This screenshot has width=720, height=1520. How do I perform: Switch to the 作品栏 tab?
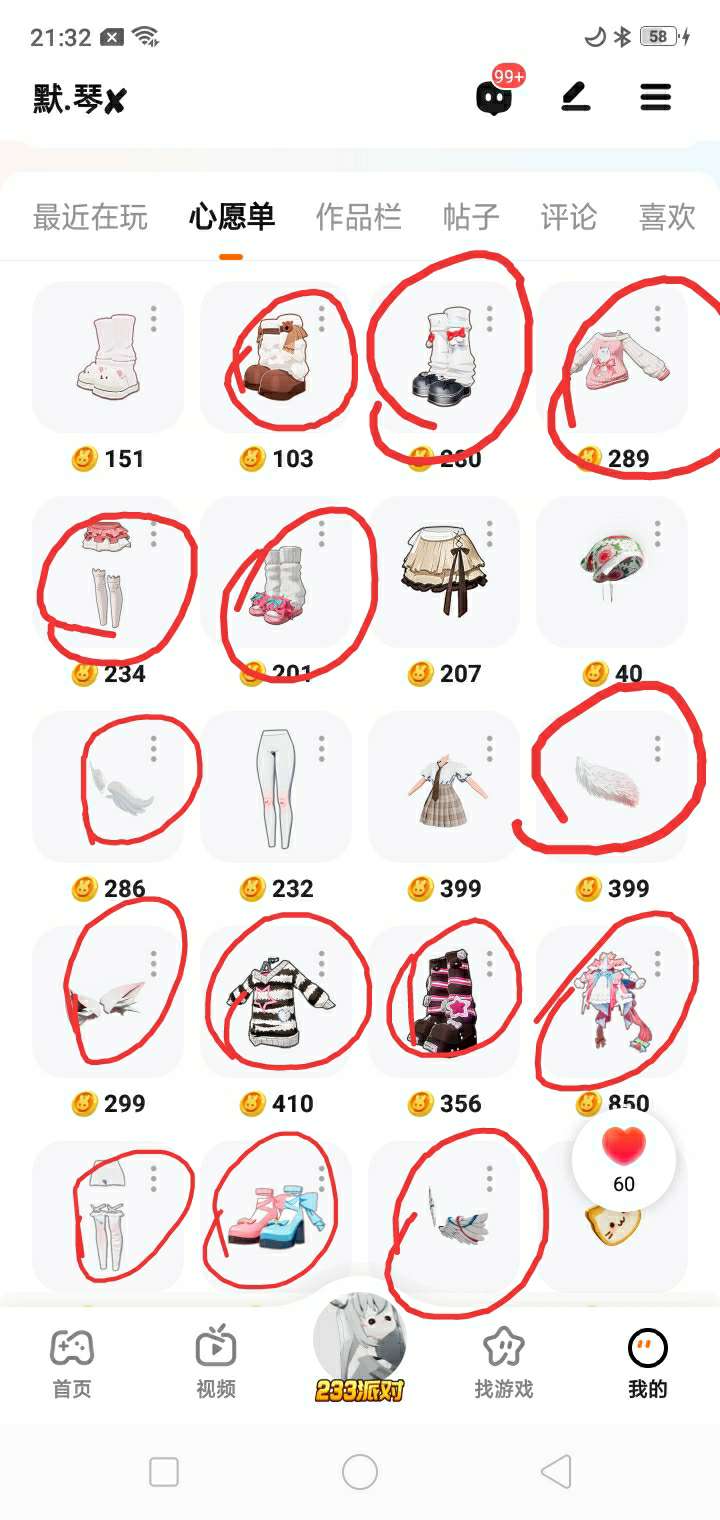coord(358,217)
